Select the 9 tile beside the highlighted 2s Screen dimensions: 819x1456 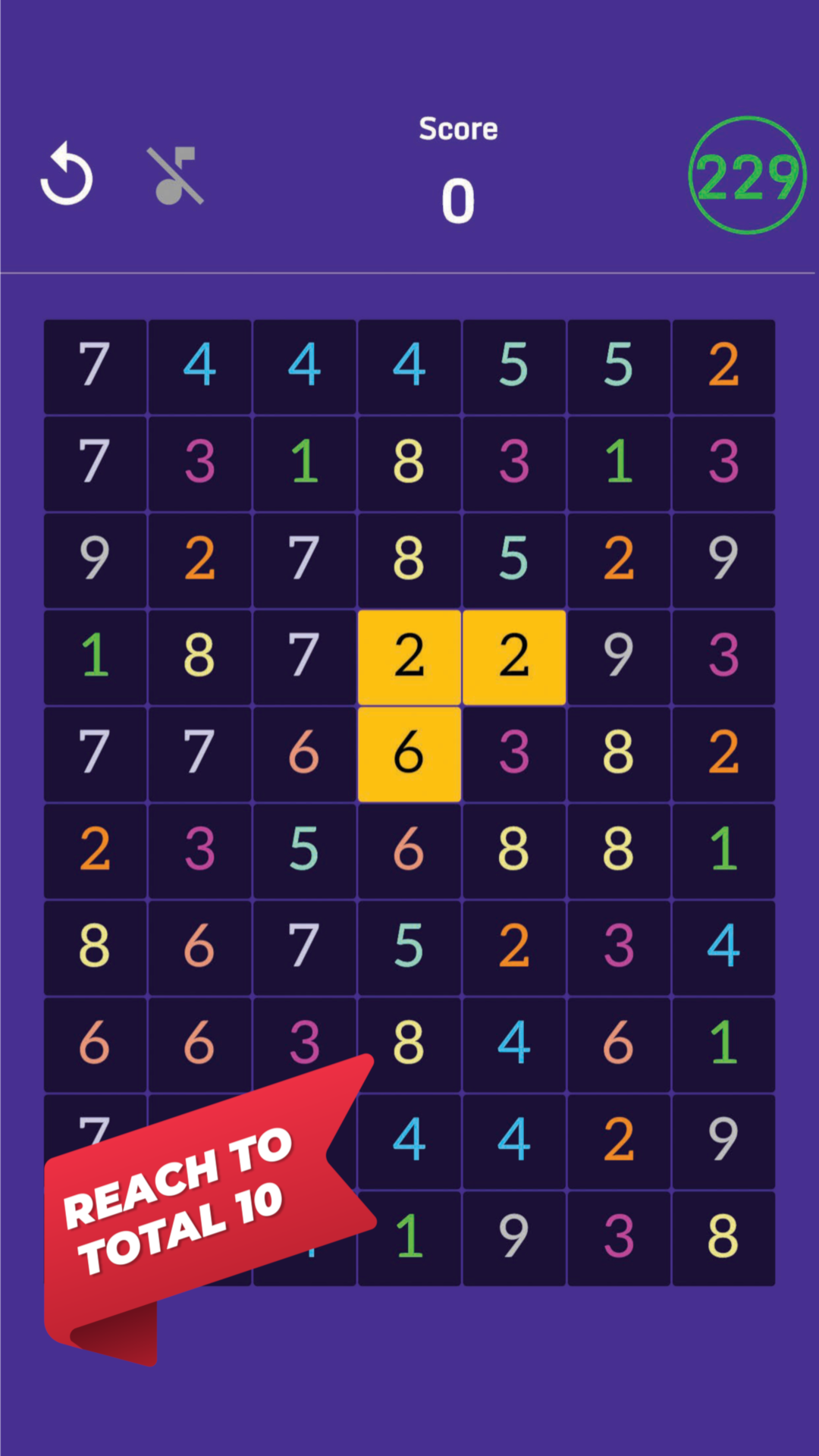click(619, 657)
